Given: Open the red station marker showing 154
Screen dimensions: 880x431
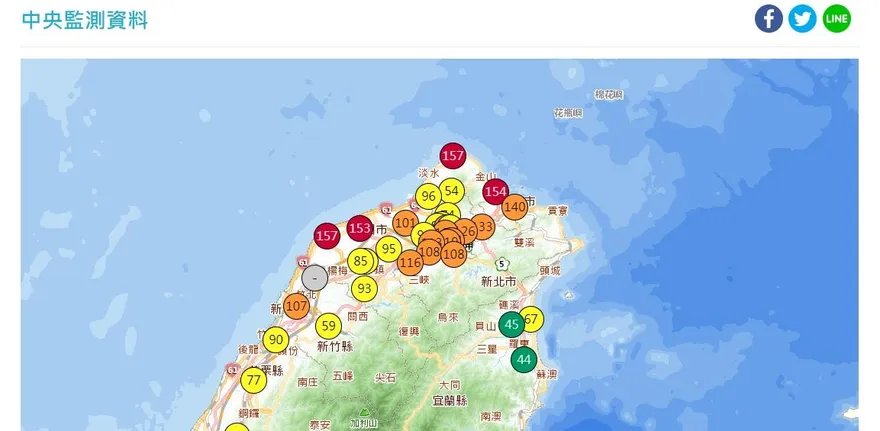Looking at the screenshot, I should click(x=495, y=191).
